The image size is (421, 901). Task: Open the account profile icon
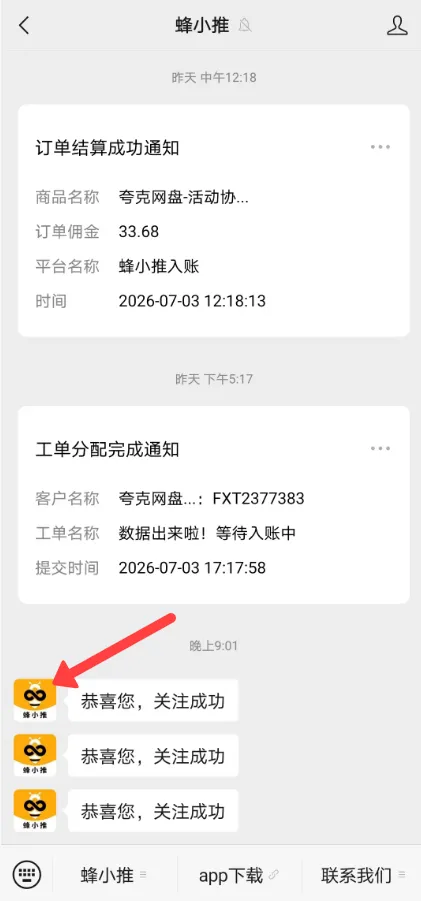pyautogui.click(x=397, y=26)
